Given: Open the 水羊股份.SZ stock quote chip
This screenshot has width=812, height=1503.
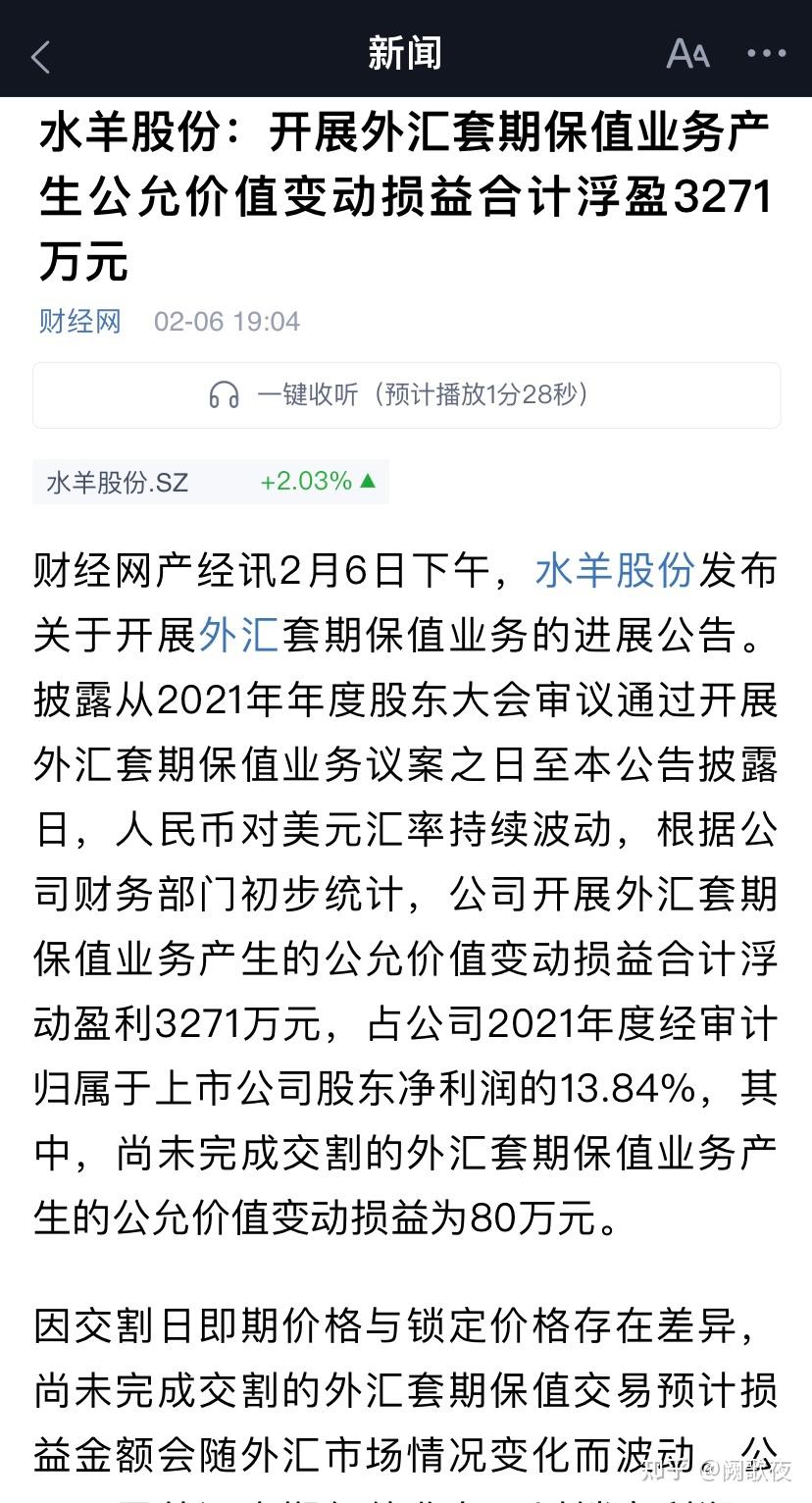Looking at the screenshot, I should (211, 482).
